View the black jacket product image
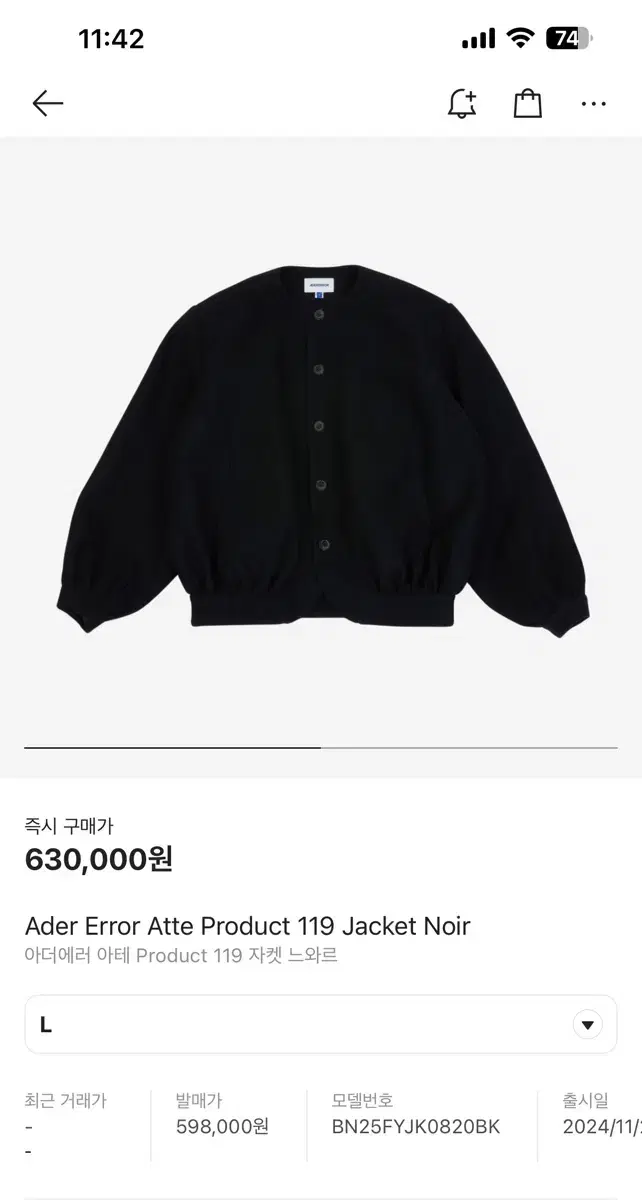The height and width of the screenshot is (1200, 642). click(321, 451)
